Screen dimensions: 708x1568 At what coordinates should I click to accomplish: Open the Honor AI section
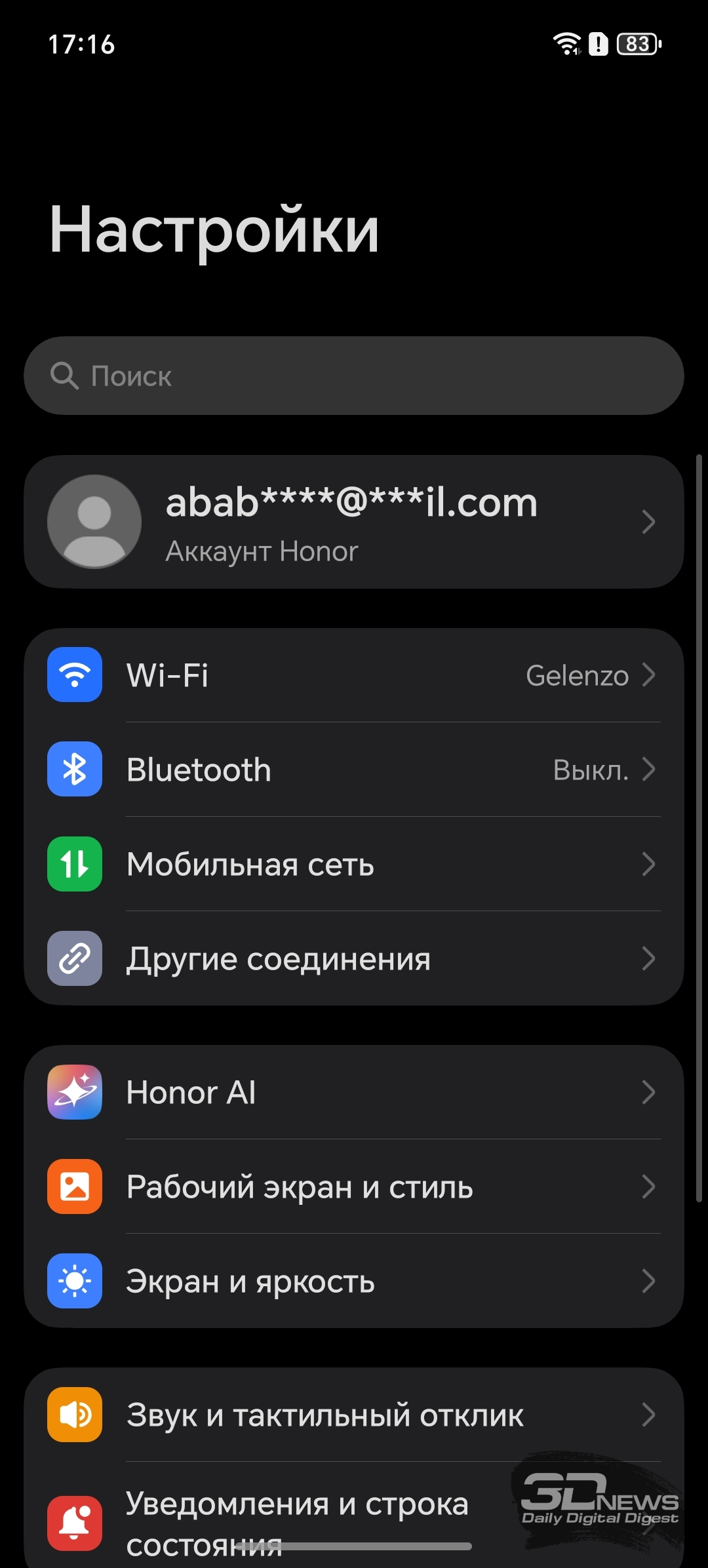(354, 1092)
